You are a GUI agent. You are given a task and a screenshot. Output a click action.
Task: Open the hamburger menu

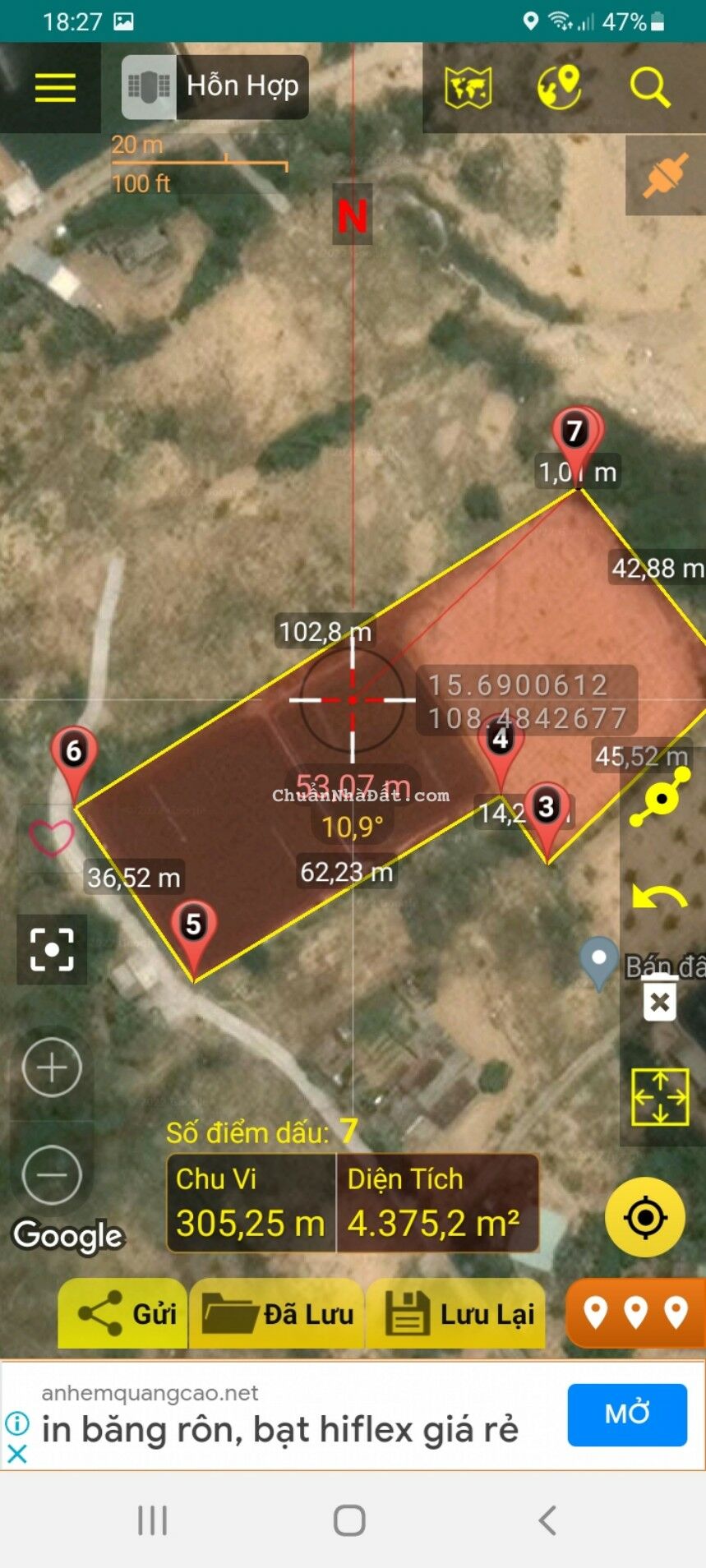(x=55, y=87)
